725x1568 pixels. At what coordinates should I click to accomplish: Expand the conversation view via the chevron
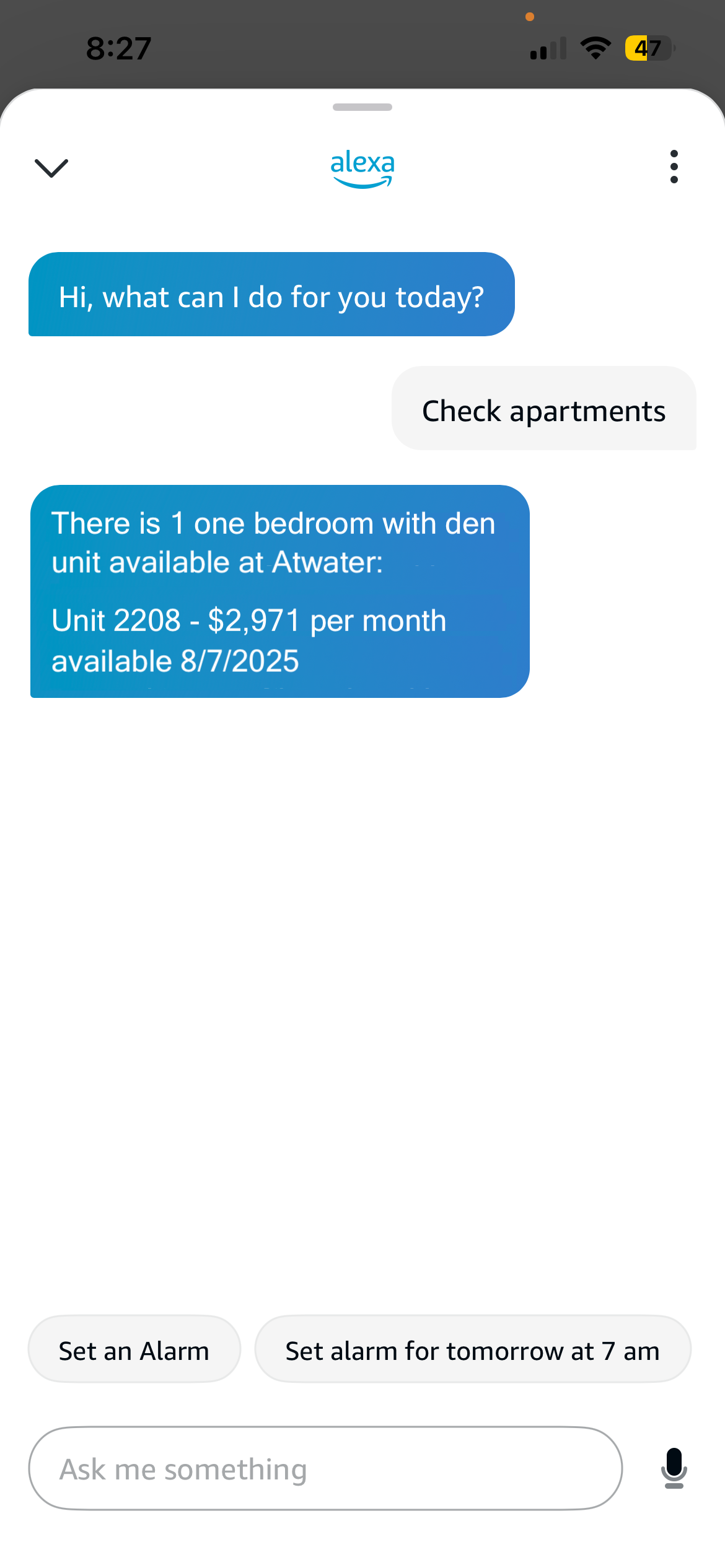[51, 167]
